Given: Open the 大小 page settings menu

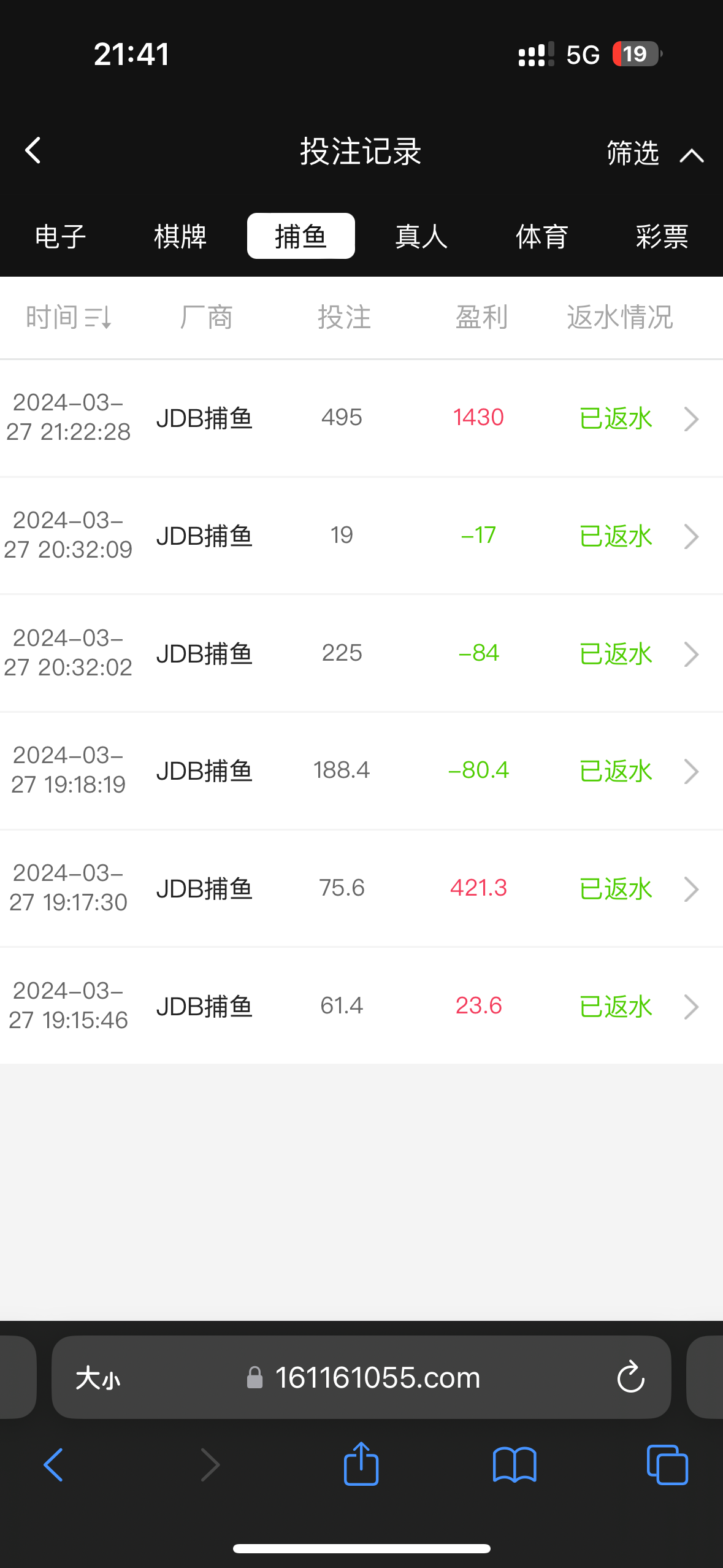Looking at the screenshot, I should coord(98,1378).
